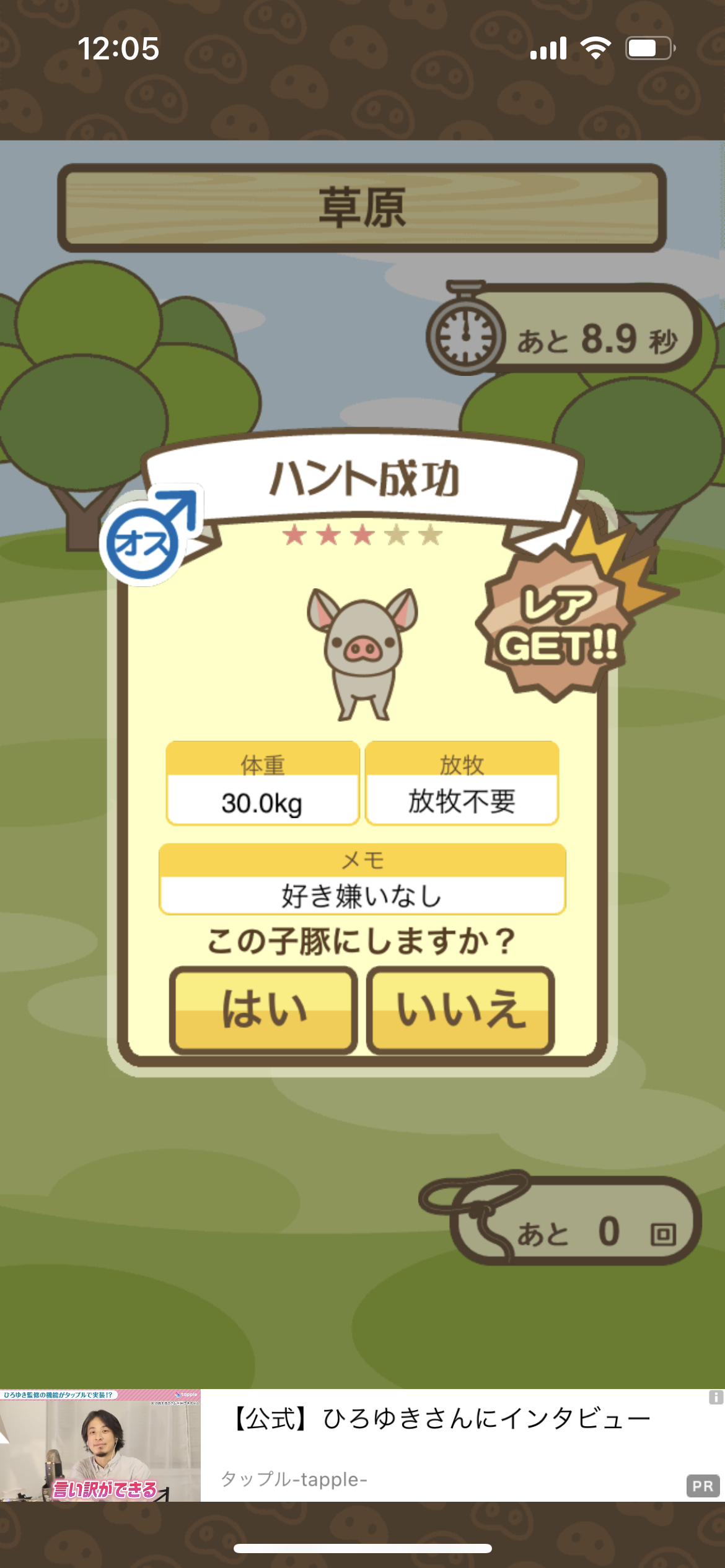Viewport: 725px width, 1568px height.
Task: Confirm with the はい button
Action: [263, 1010]
